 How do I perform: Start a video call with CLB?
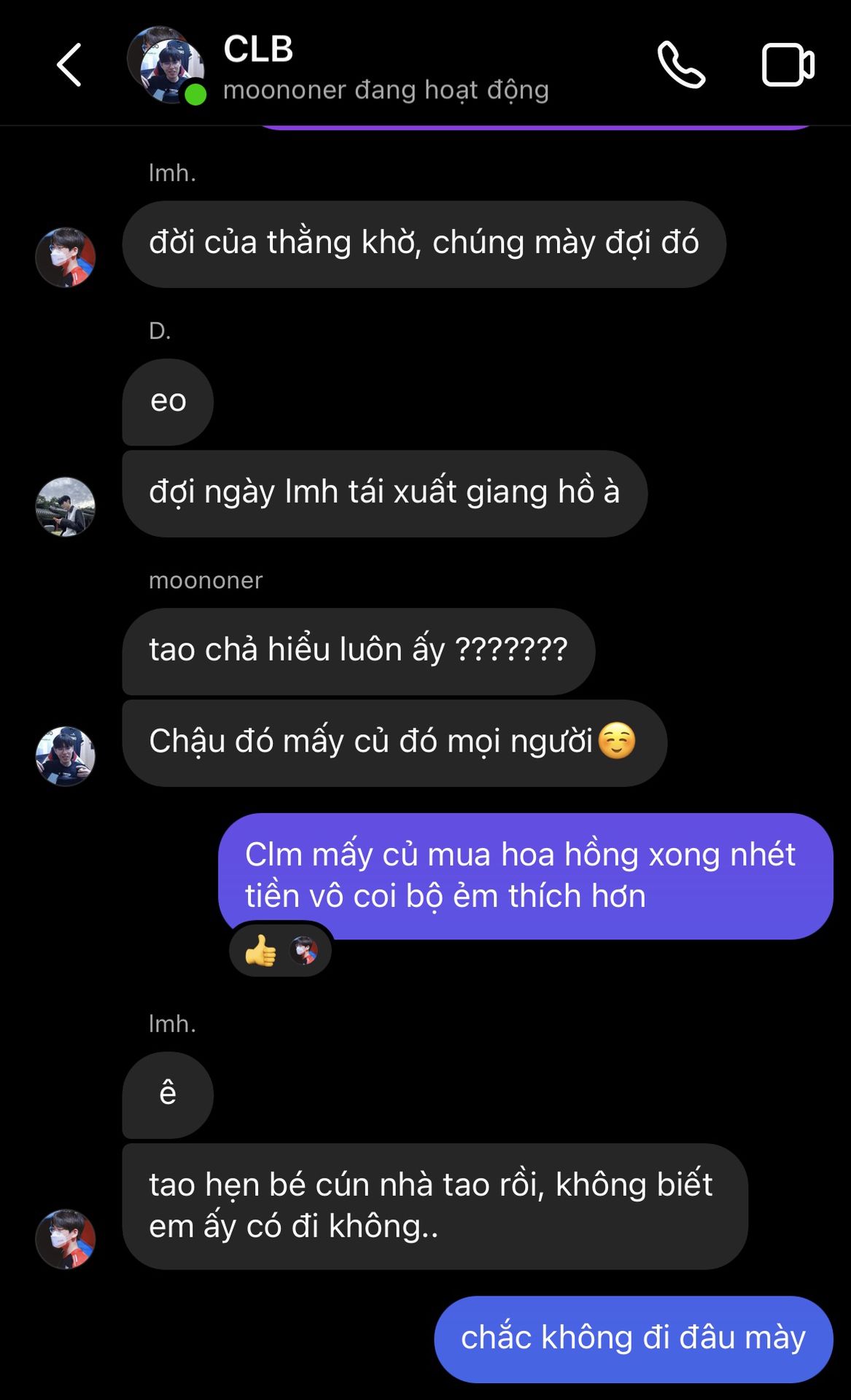787,65
